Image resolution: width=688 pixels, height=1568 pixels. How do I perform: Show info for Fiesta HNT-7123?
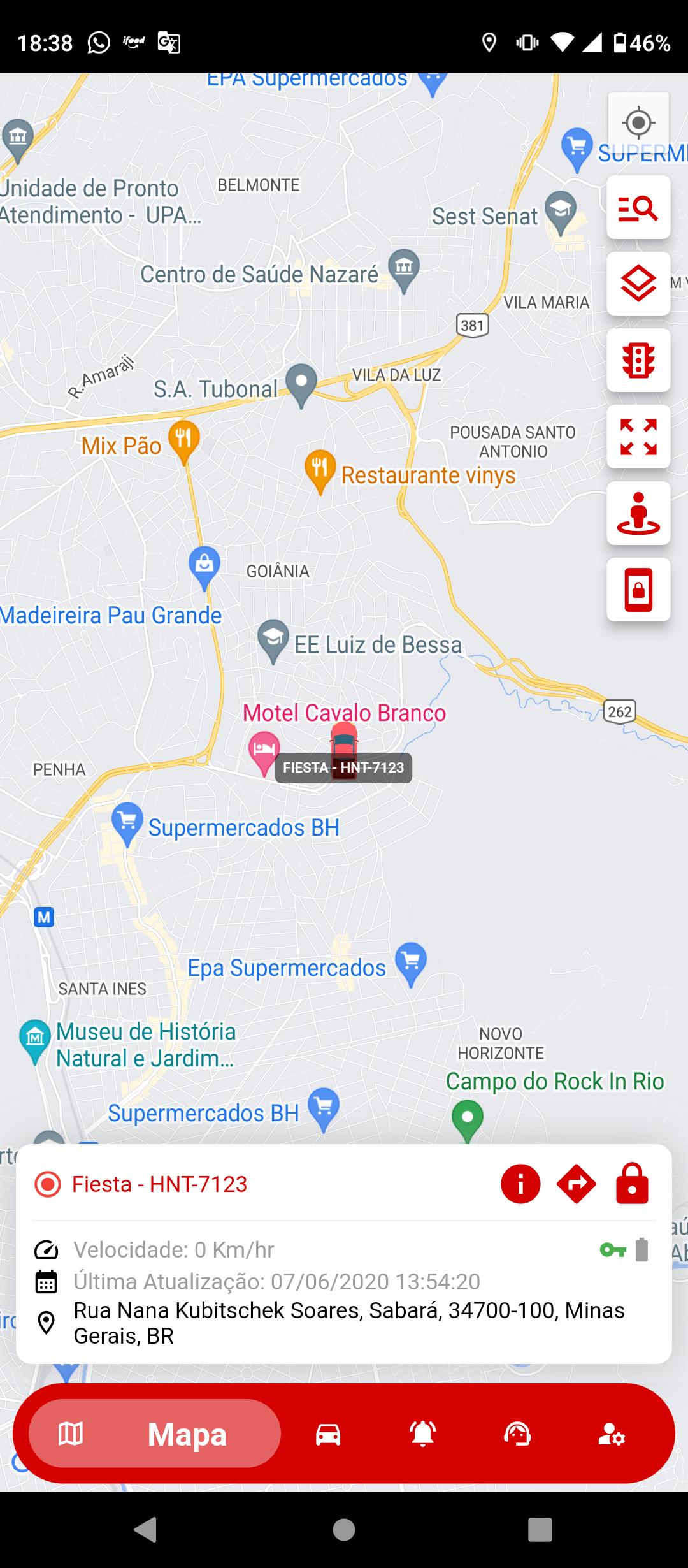(520, 1184)
